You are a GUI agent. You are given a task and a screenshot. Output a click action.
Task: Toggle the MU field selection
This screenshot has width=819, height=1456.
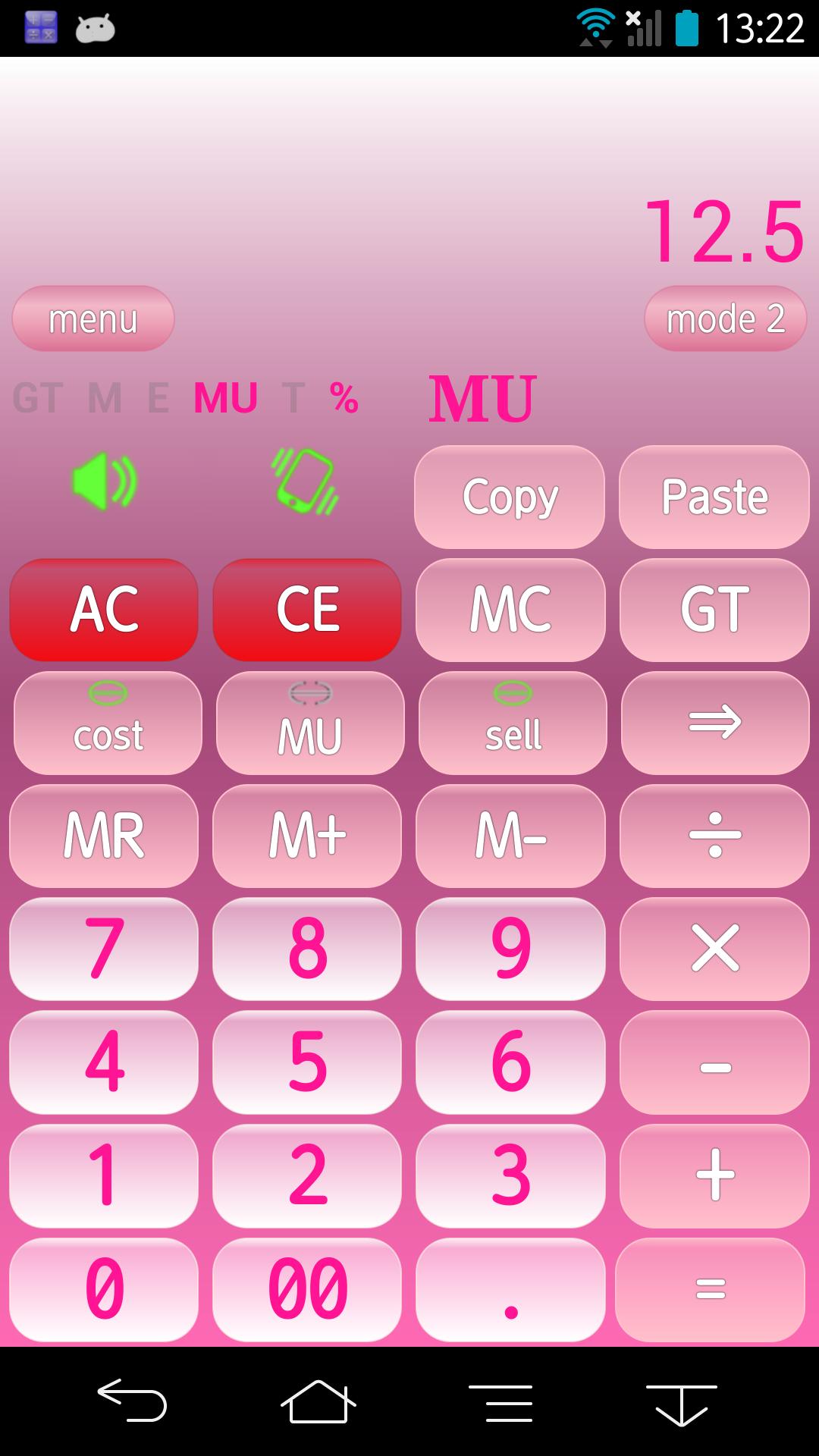(308, 722)
